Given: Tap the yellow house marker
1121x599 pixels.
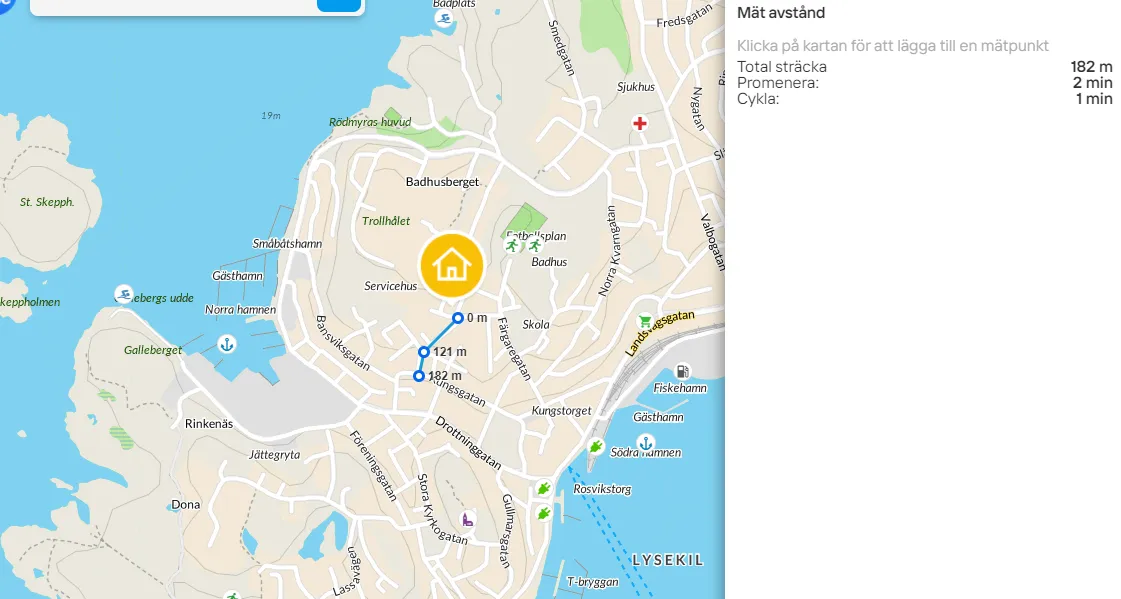Looking at the screenshot, I should pos(451,265).
